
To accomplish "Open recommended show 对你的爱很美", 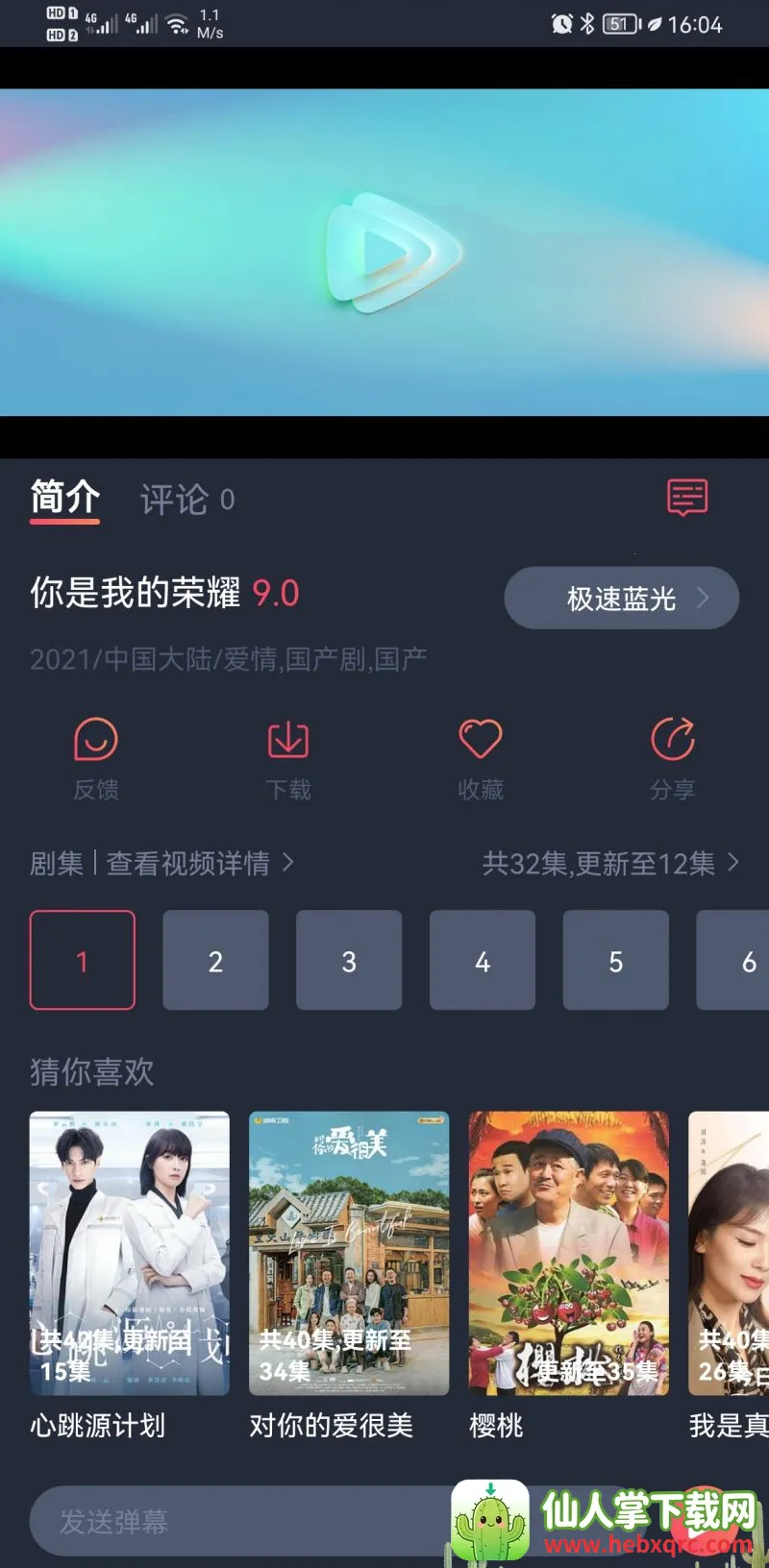I will click(349, 1253).
